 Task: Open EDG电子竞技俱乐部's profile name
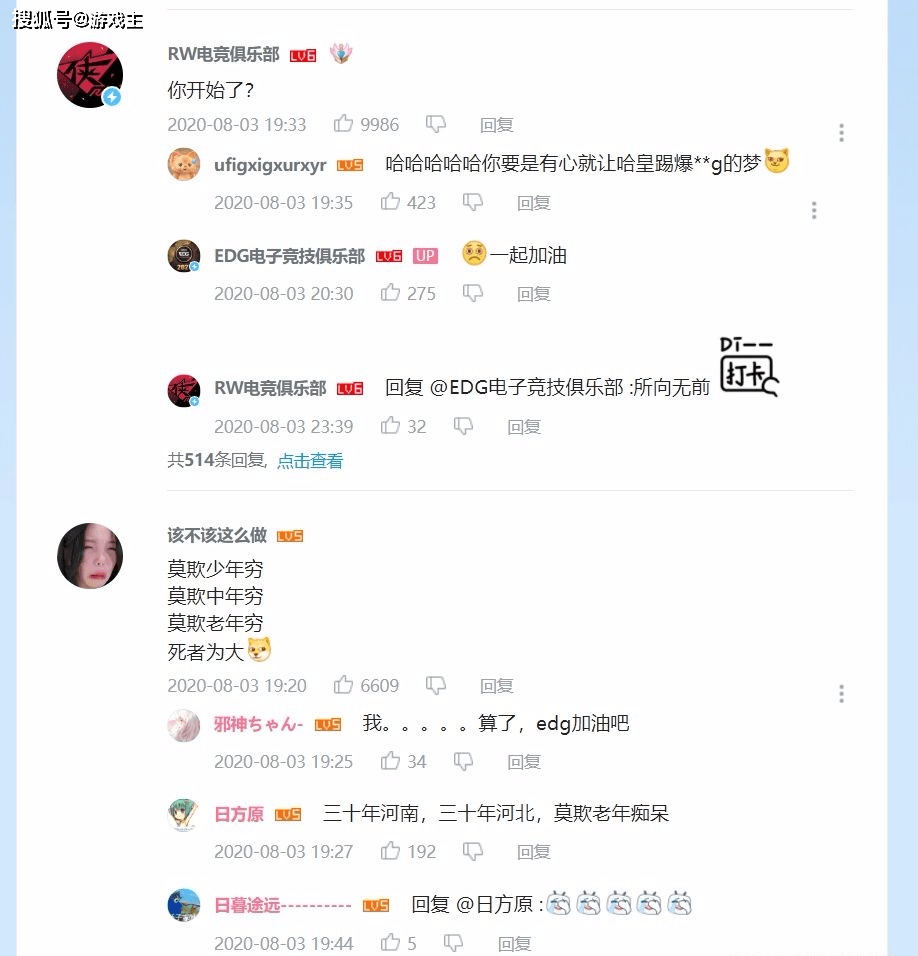[x=289, y=256]
